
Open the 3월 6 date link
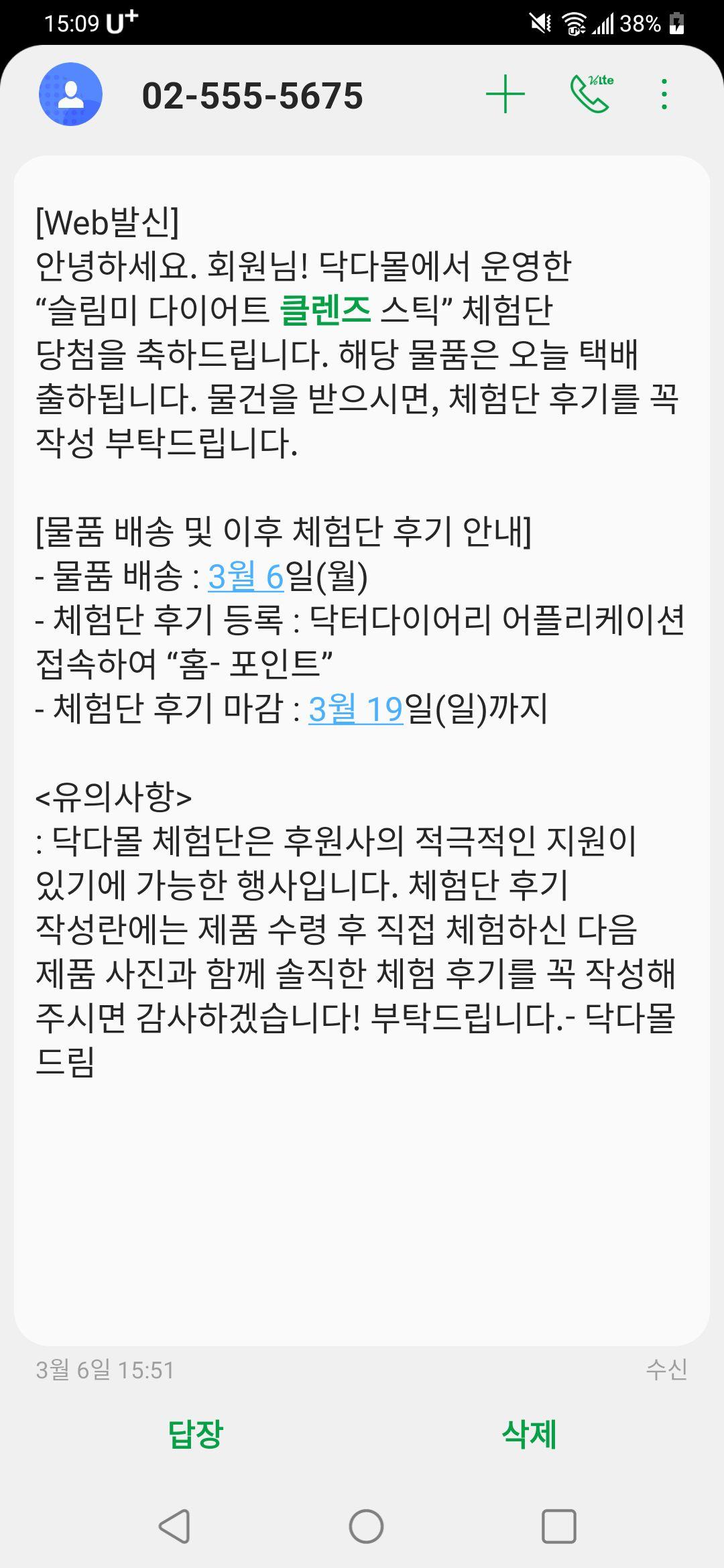[246, 576]
